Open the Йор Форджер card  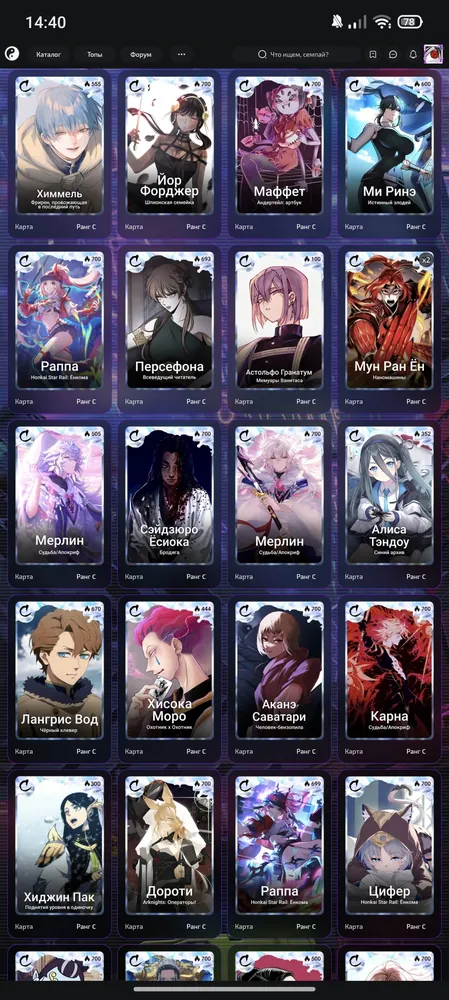pos(169,154)
